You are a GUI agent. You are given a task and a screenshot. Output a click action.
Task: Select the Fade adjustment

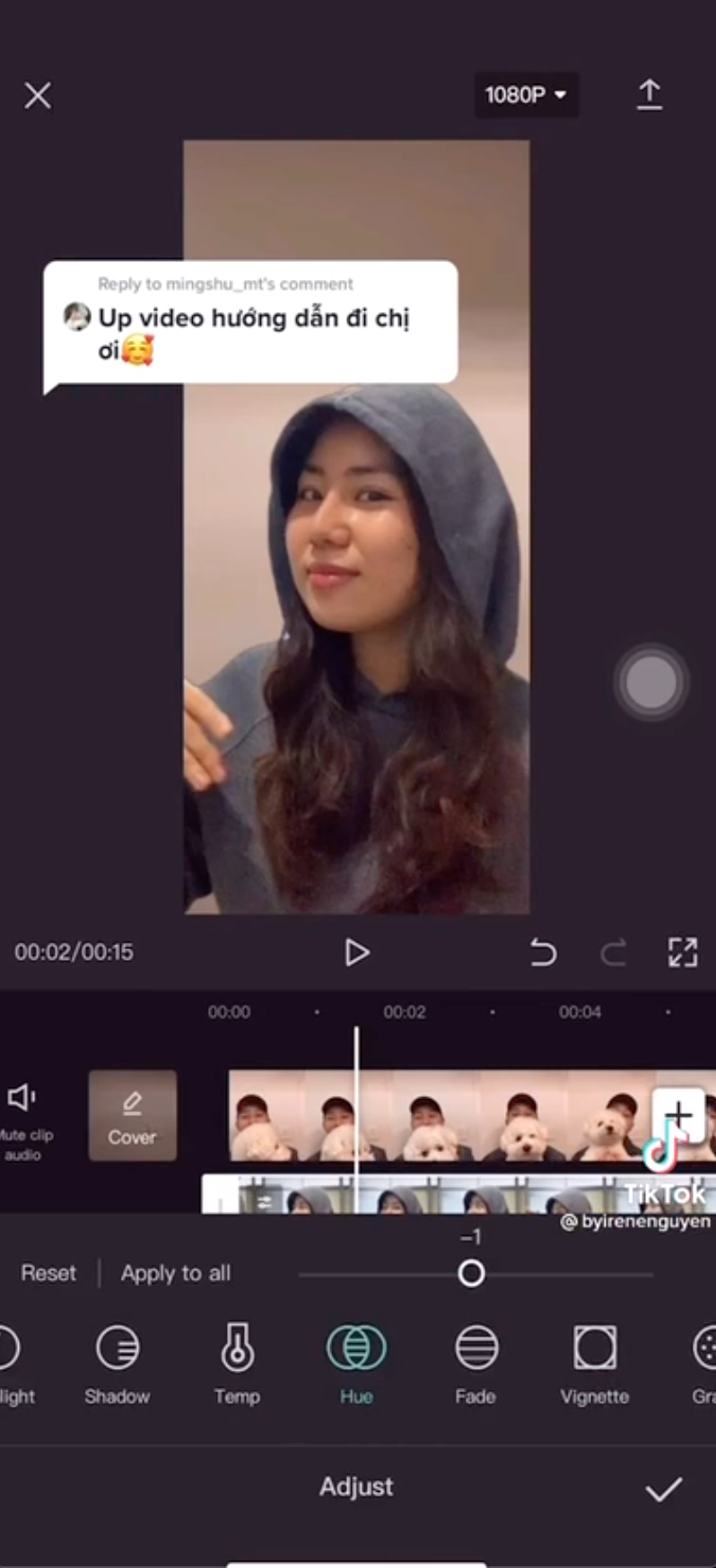coord(476,1362)
